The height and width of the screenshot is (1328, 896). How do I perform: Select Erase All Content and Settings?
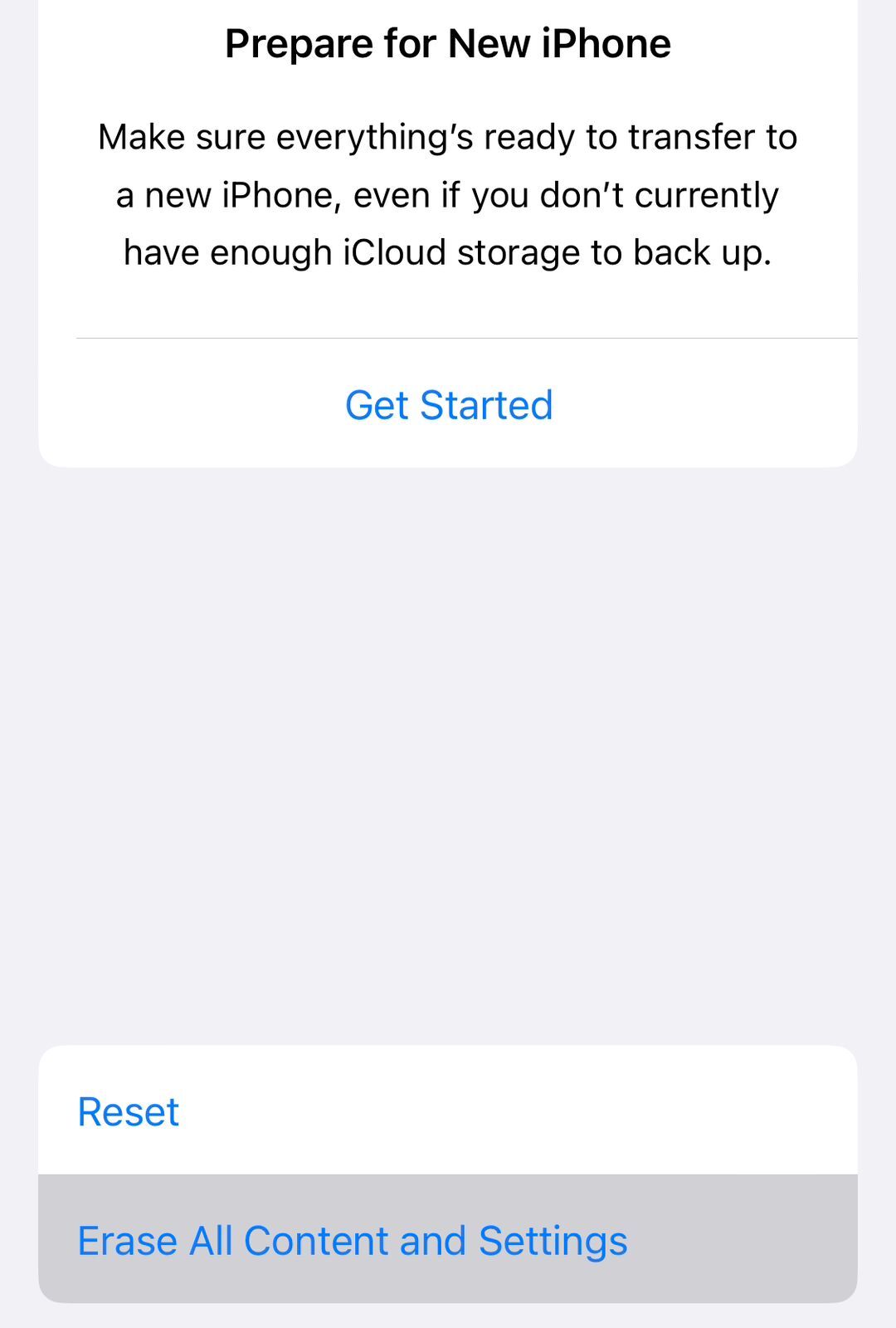click(x=353, y=1240)
